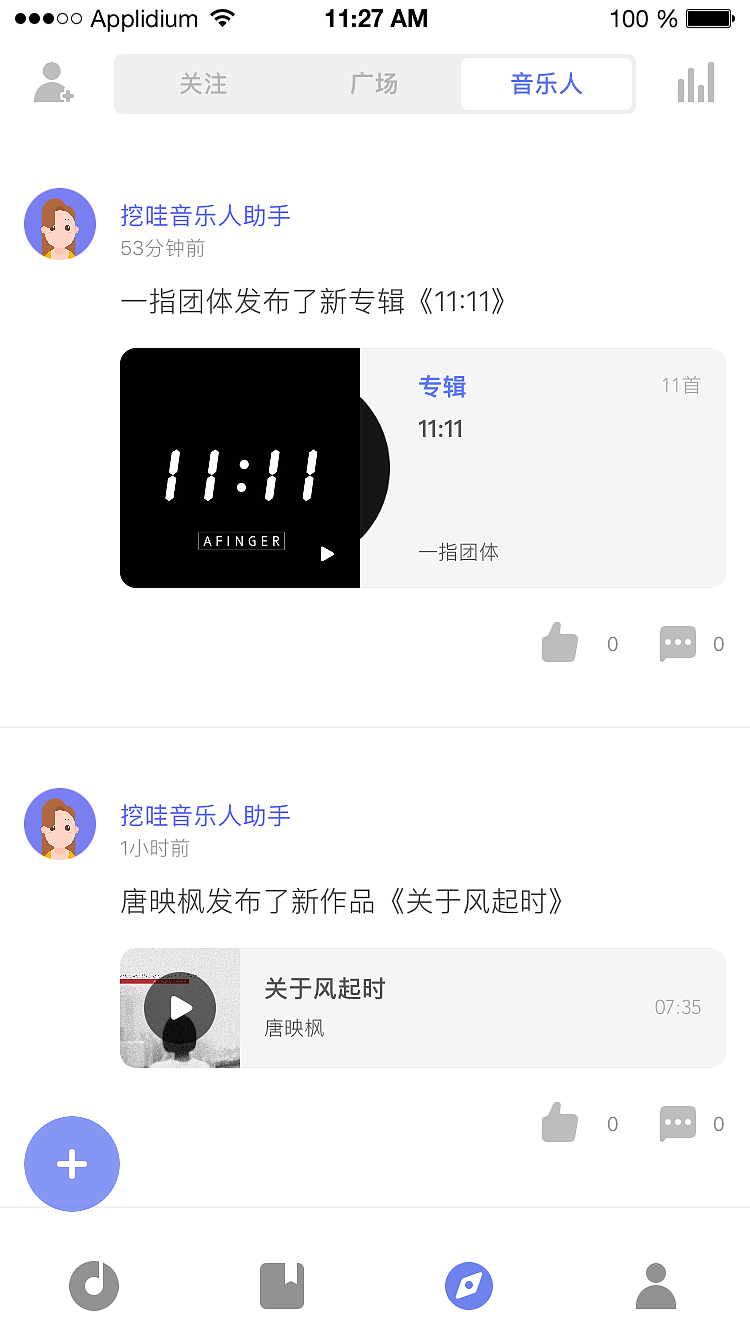
Task: Switch to the 关注 tab
Action: point(204,84)
